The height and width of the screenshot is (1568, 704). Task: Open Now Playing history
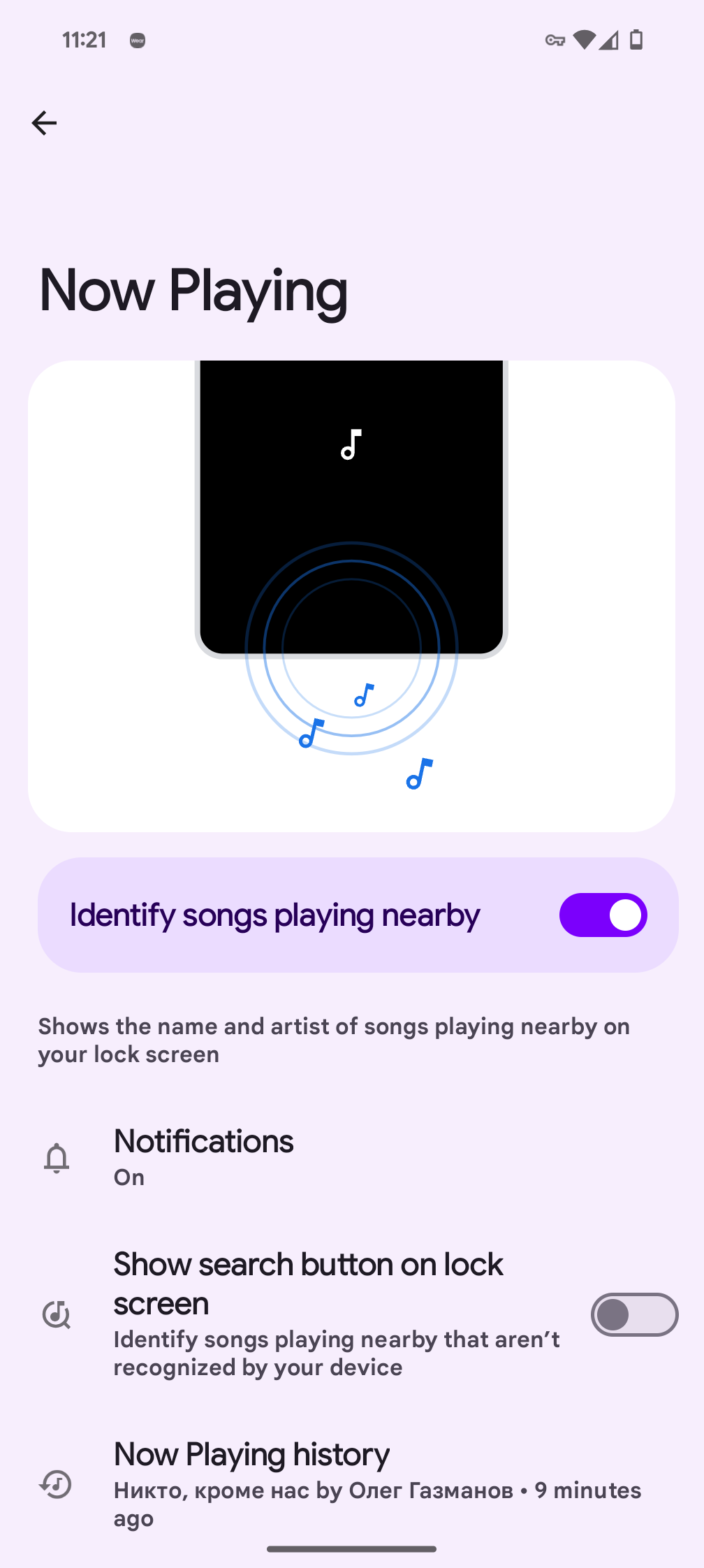point(251,1483)
